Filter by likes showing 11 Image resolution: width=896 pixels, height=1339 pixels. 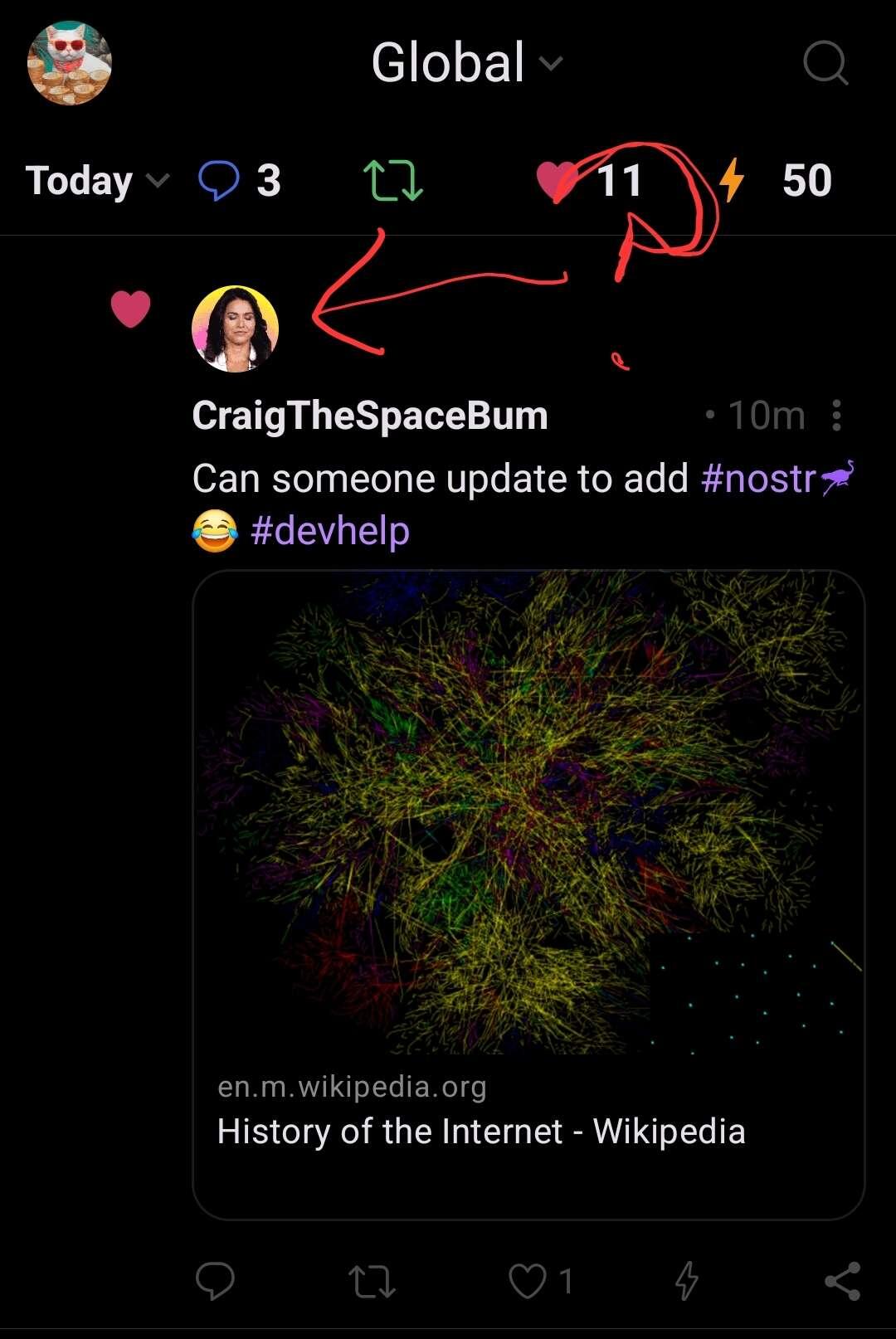point(590,181)
